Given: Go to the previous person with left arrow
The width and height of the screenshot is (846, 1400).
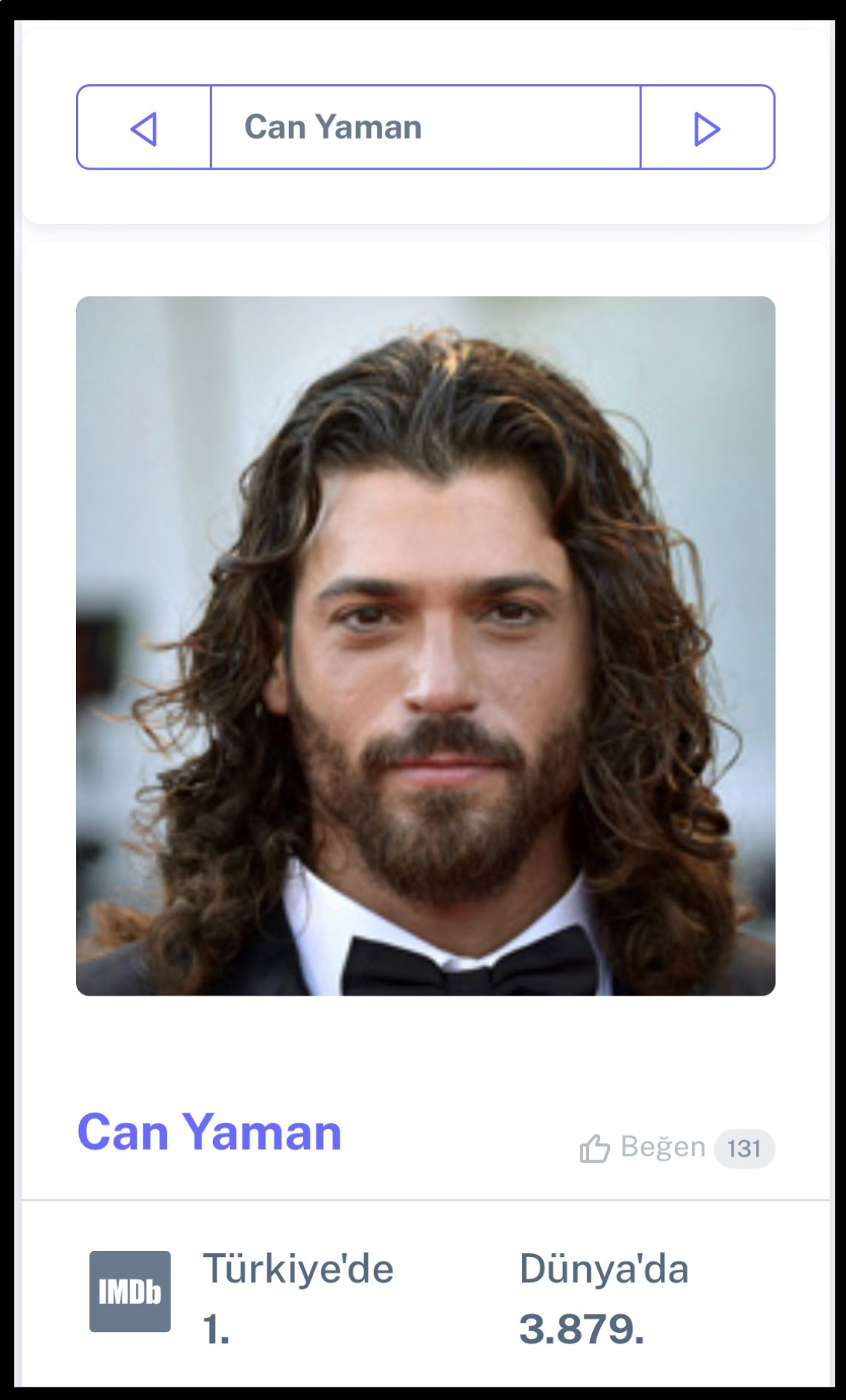Looking at the screenshot, I should click(144, 128).
